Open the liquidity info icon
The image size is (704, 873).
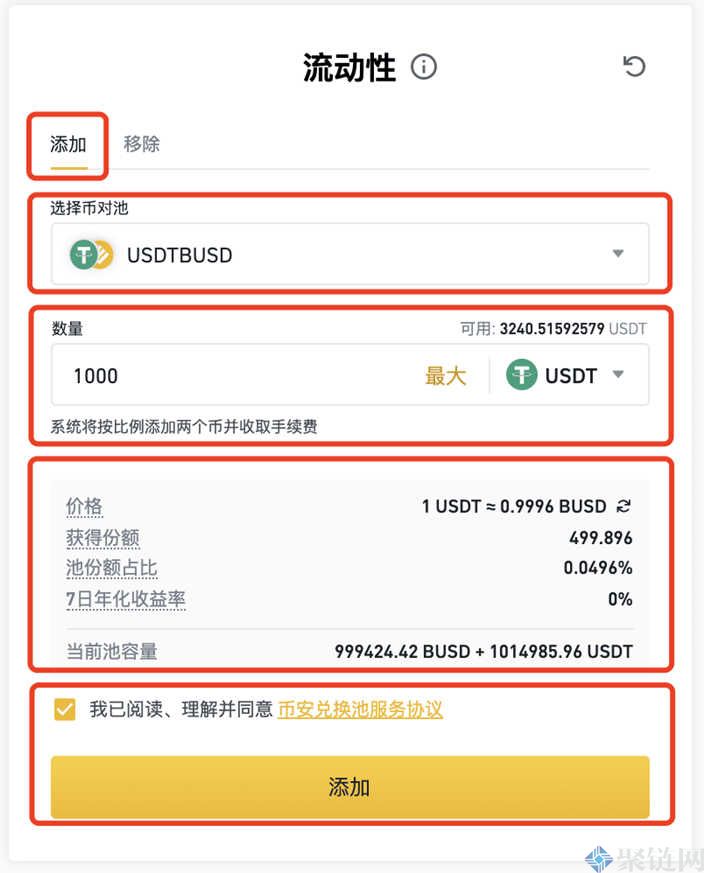coord(424,67)
